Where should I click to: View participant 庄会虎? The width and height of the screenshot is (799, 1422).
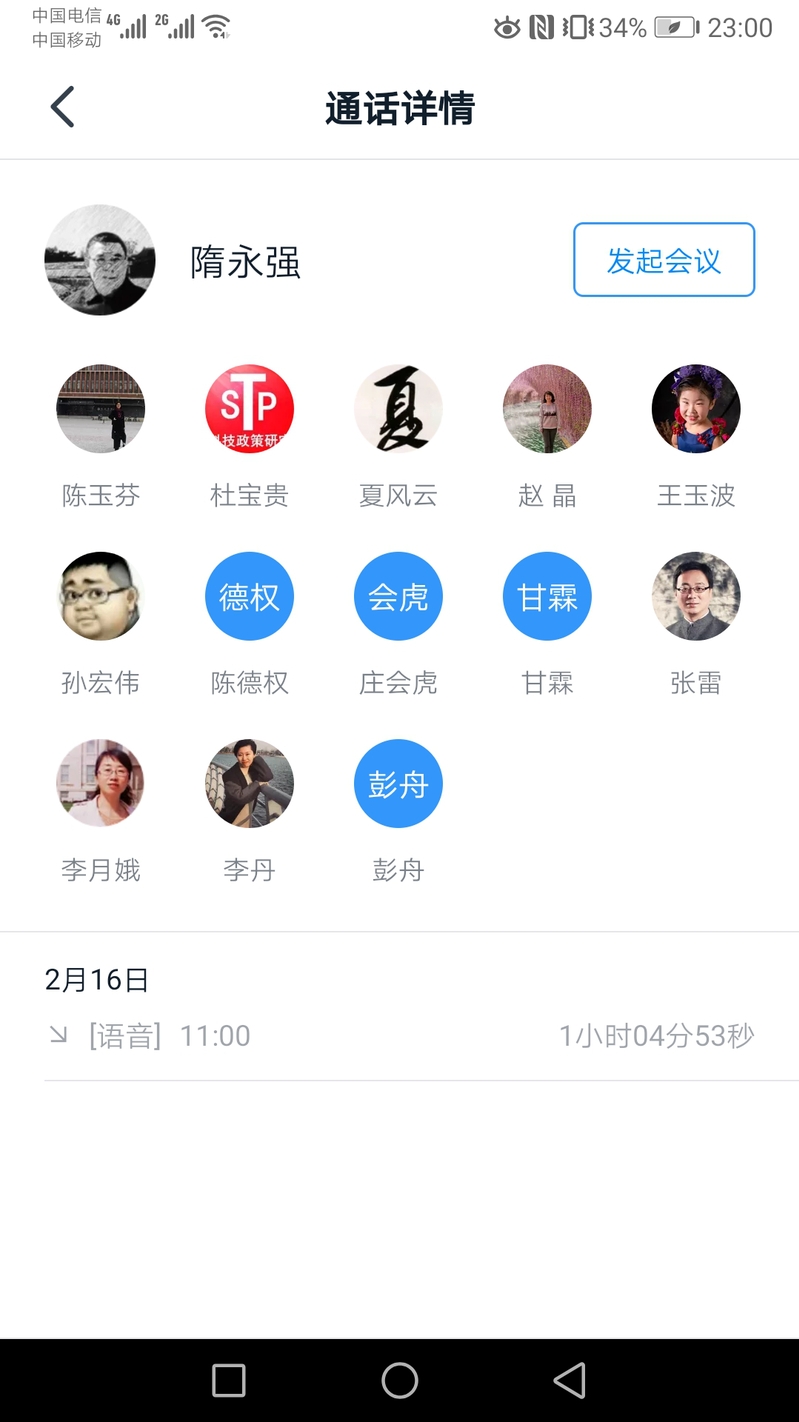pos(398,596)
